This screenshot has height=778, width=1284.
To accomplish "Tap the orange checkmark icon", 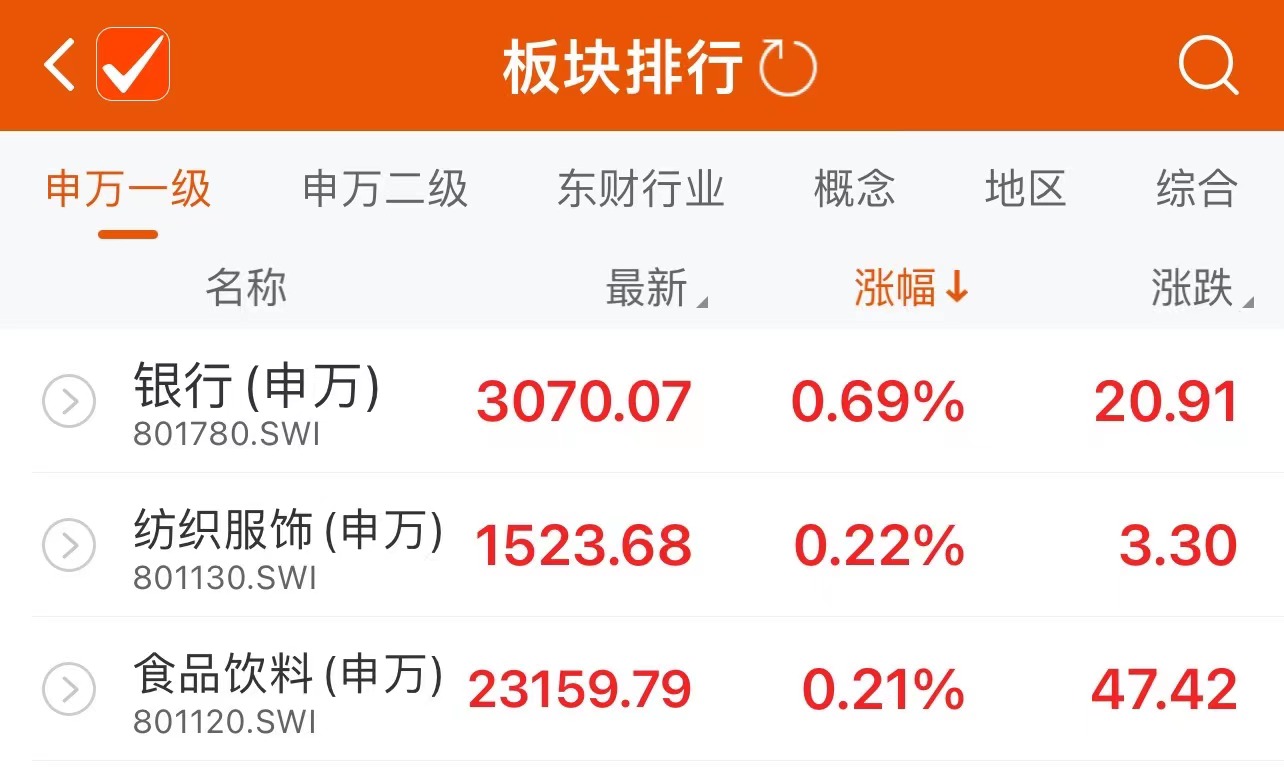I will pyautogui.click(x=133, y=65).
